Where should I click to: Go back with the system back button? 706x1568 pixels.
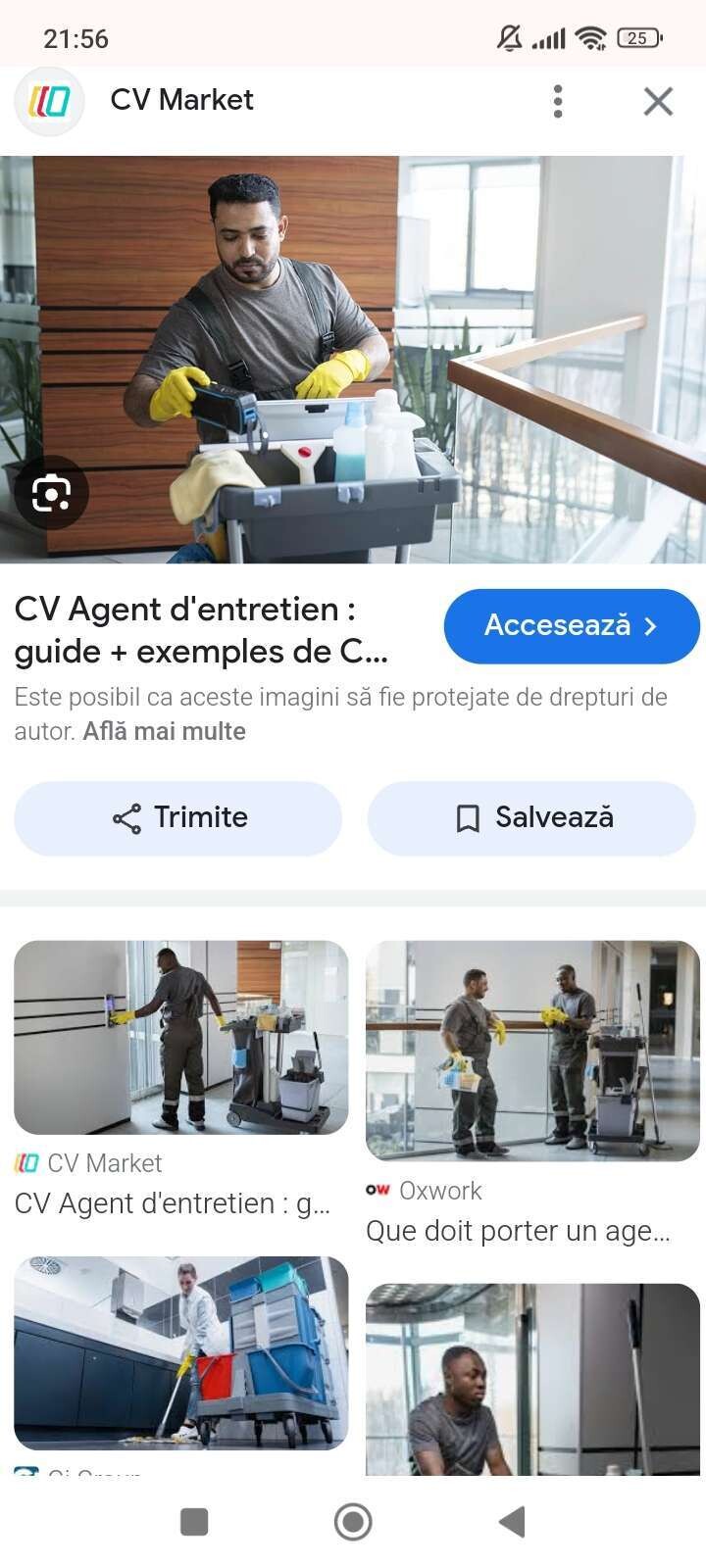point(512,1522)
